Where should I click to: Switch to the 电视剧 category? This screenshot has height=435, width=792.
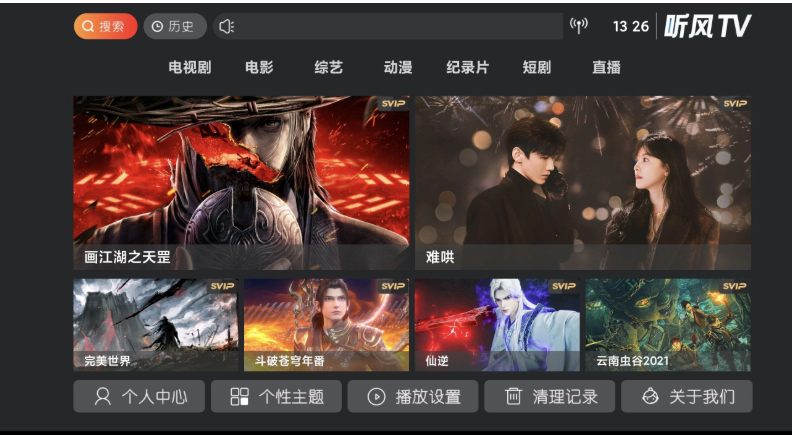[x=189, y=67]
